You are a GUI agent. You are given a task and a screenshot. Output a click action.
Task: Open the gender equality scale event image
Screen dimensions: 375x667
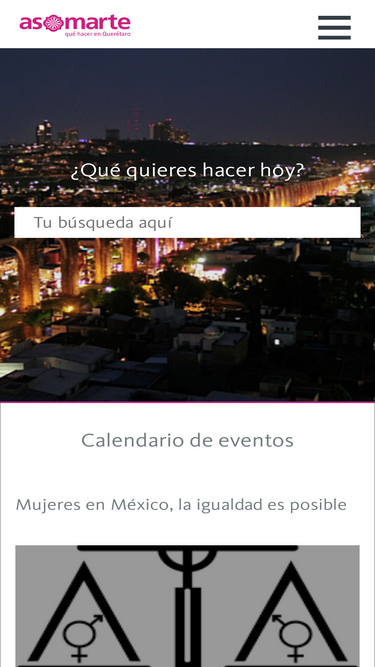click(x=188, y=606)
